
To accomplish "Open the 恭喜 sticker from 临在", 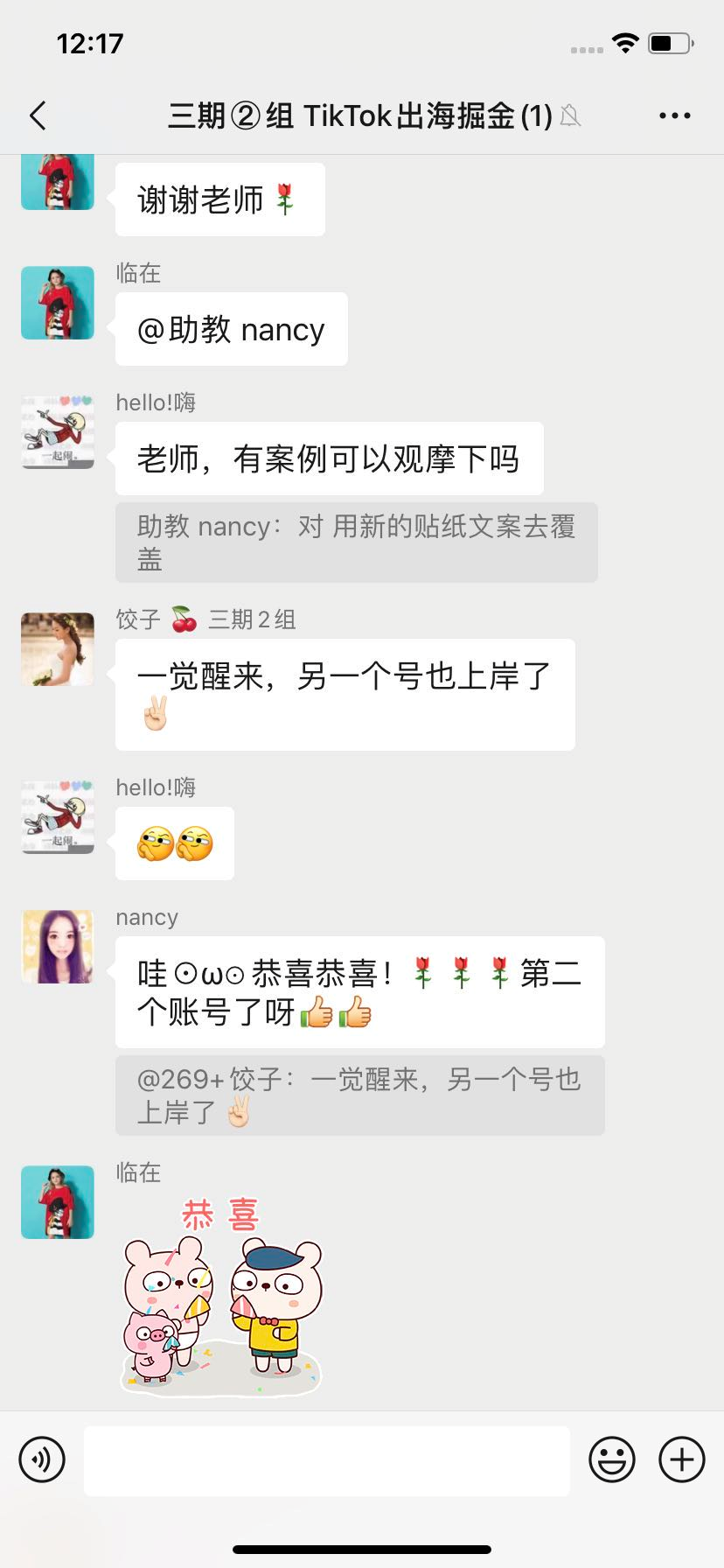I will (x=222, y=1297).
